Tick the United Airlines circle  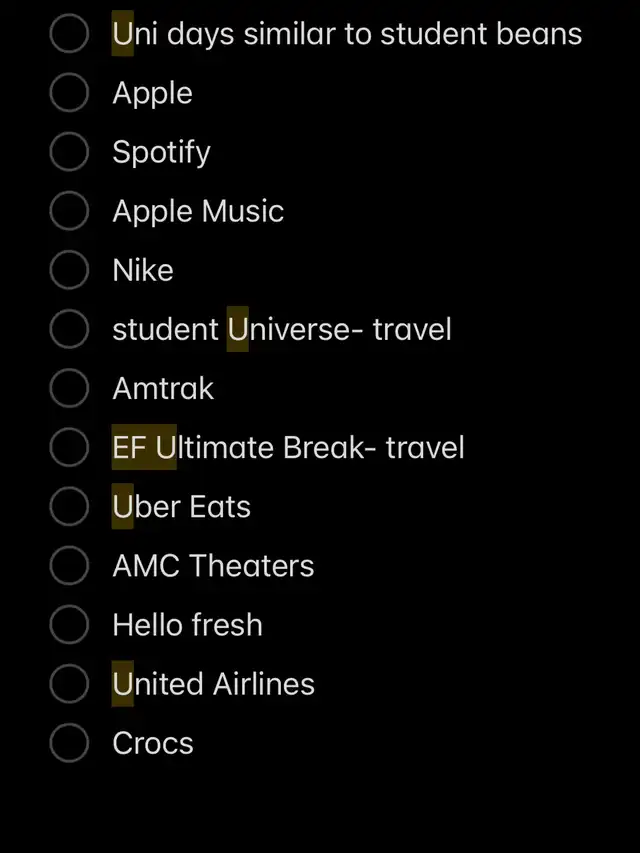(69, 684)
